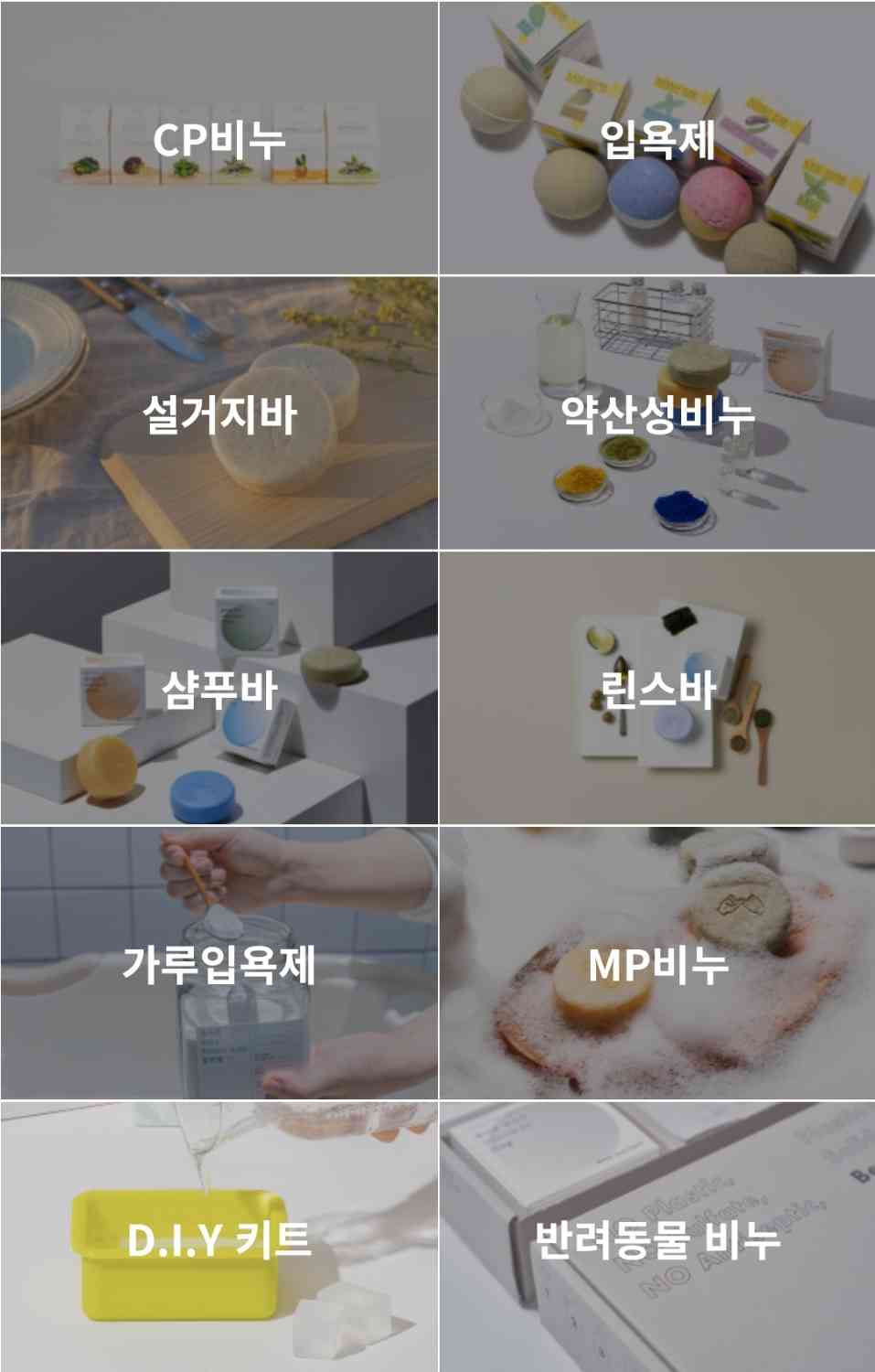View the 린스바 category

coord(657,689)
